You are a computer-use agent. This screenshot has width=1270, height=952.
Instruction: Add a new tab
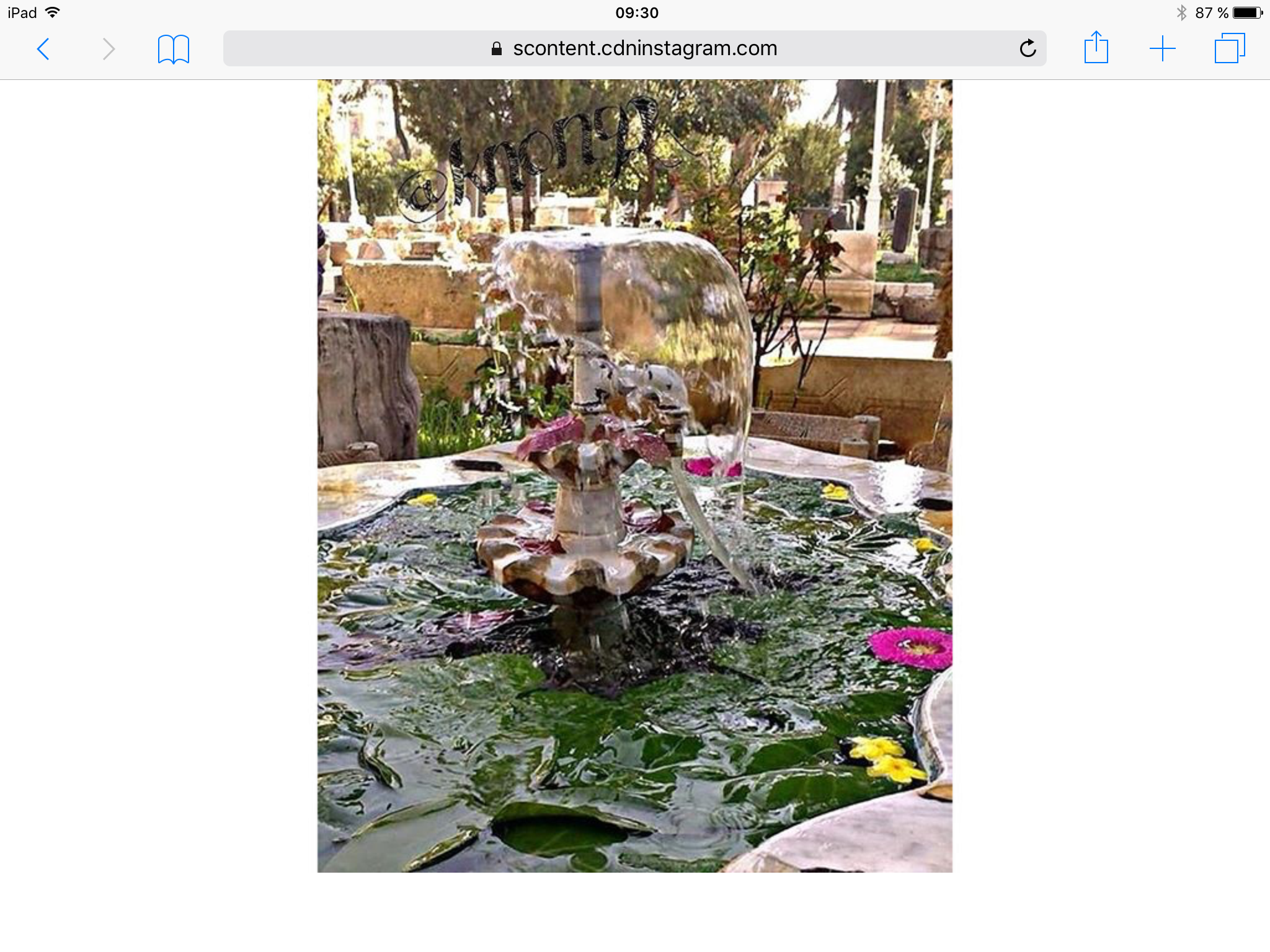[x=1162, y=48]
